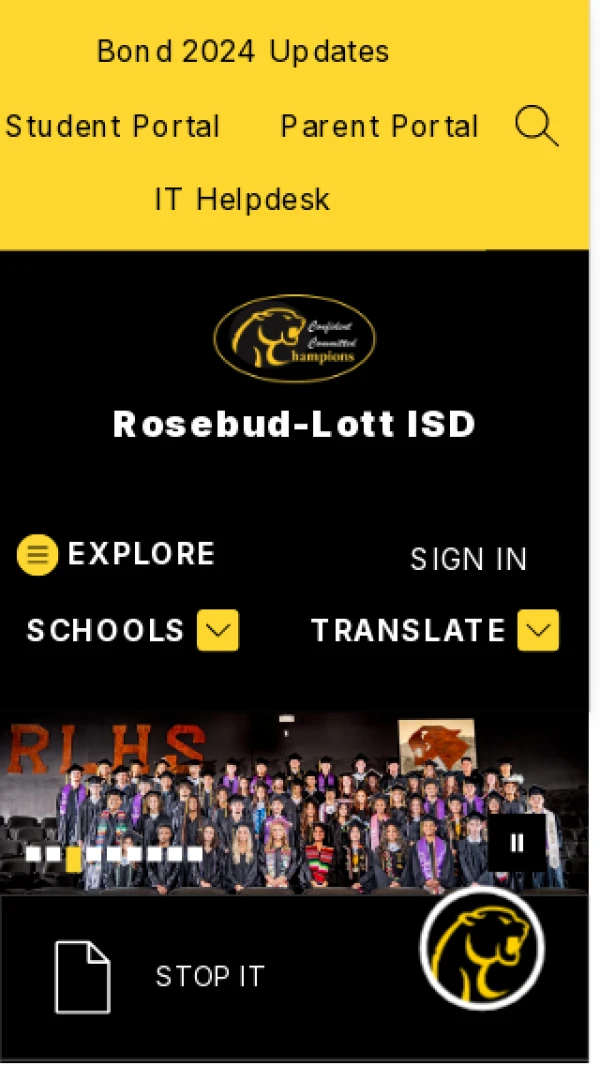
Task: Open the Bond 2024 Updates link
Action: (x=243, y=51)
